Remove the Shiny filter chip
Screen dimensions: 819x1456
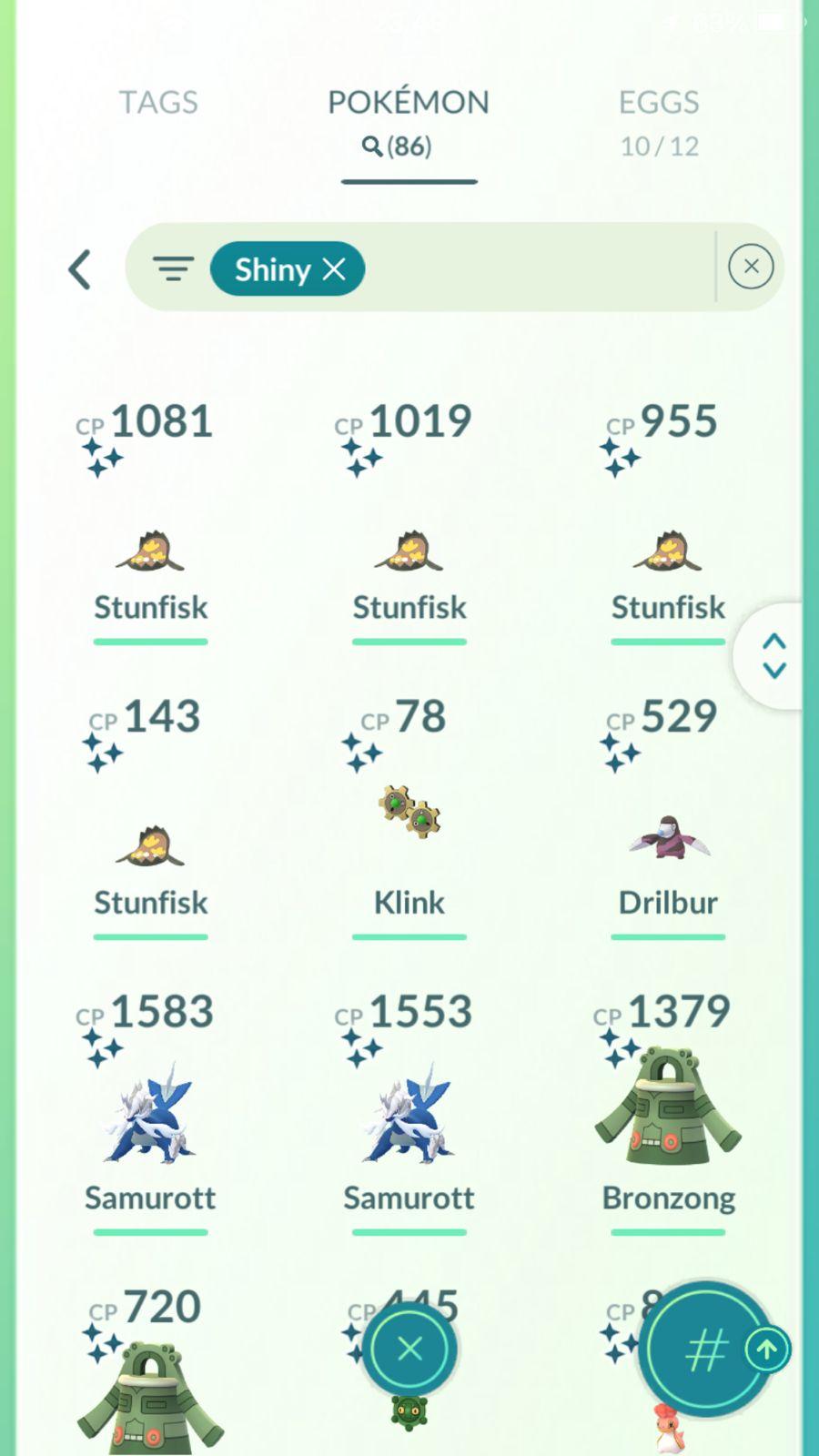click(334, 269)
